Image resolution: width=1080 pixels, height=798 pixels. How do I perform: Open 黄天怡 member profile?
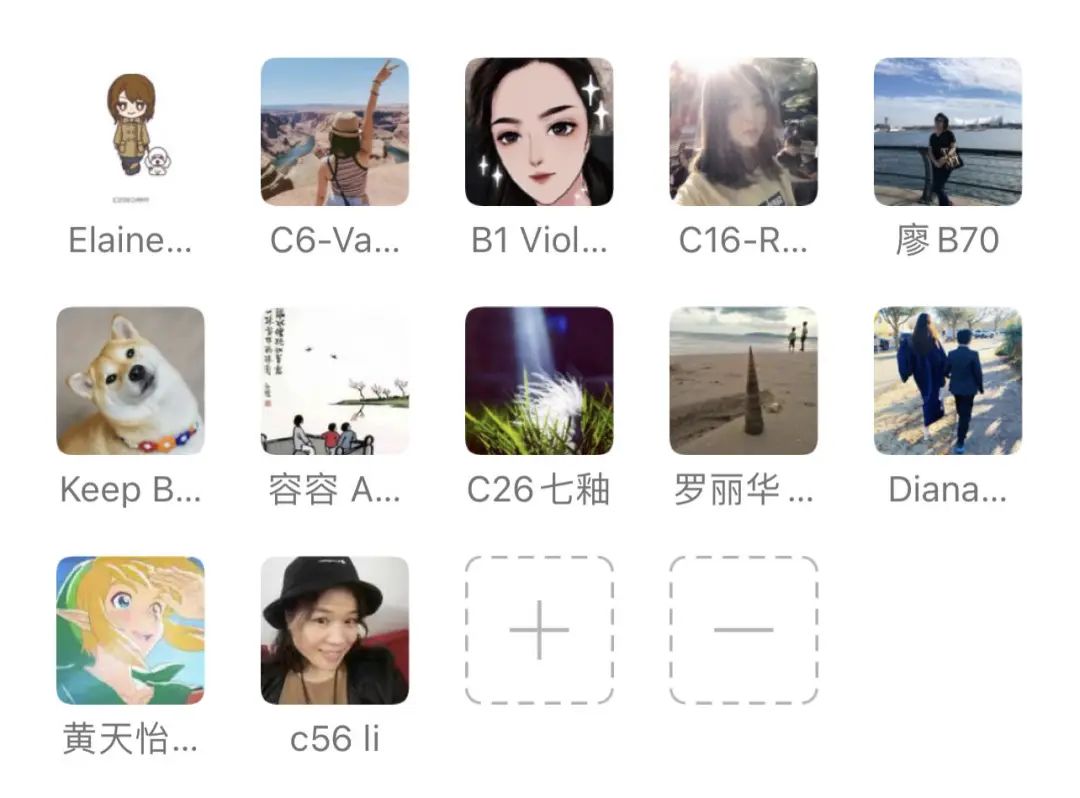[130, 630]
